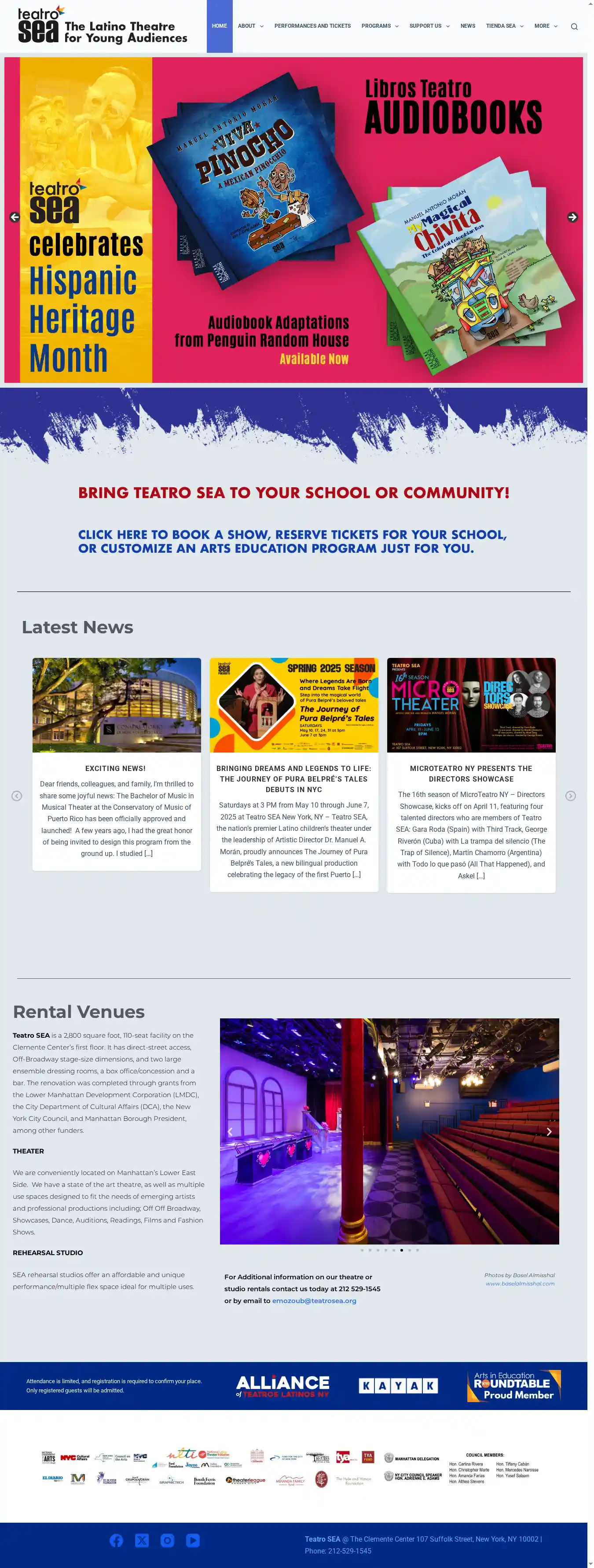This screenshot has height=1568, width=594.
Task: Expand the About menu
Action: point(250,26)
